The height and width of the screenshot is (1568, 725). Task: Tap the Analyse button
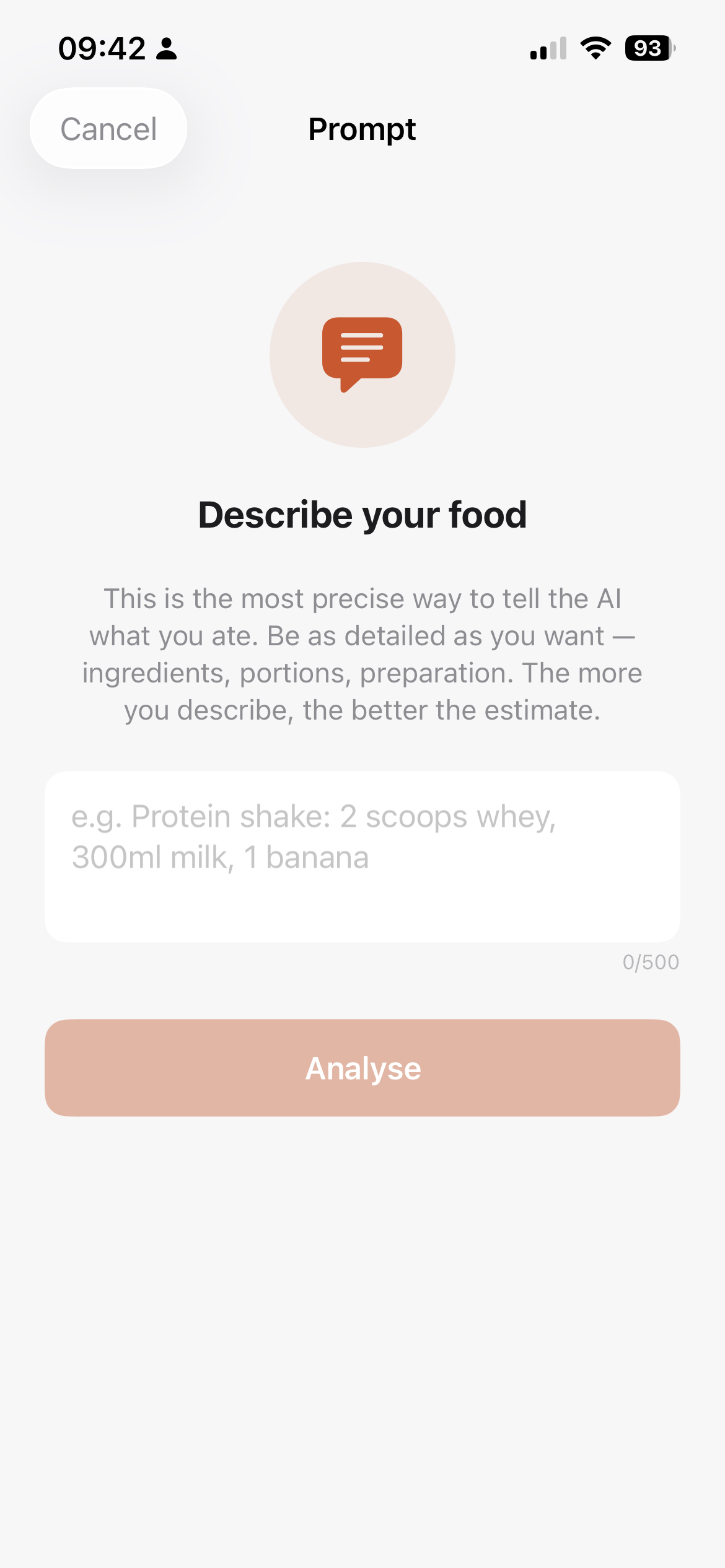click(x=362, y=1068)
